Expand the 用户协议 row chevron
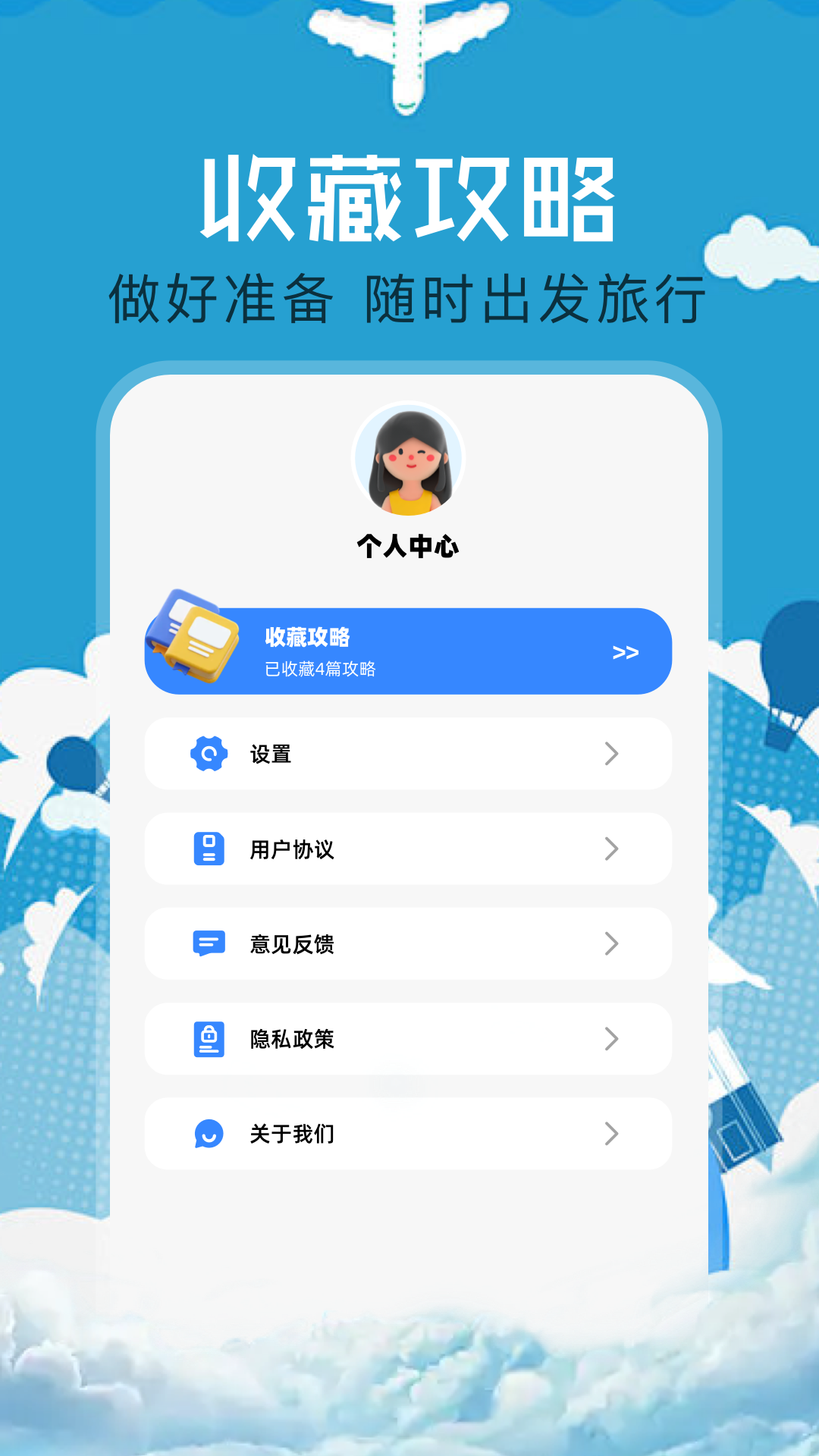The height and width of the screenshot is (1456, 819). coord(610,849)
